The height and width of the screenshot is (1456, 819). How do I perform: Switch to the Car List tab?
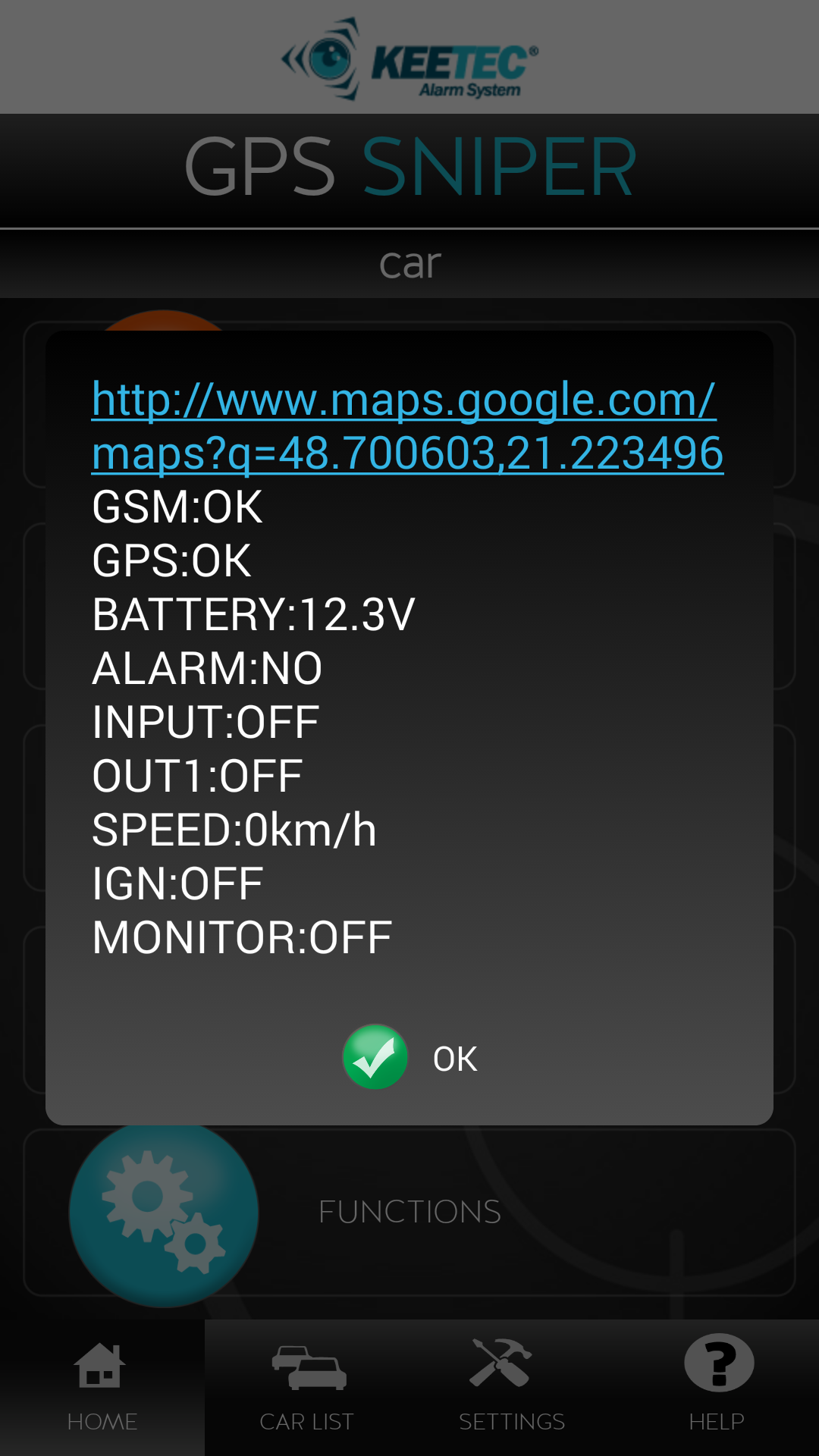click(307, 1388)
